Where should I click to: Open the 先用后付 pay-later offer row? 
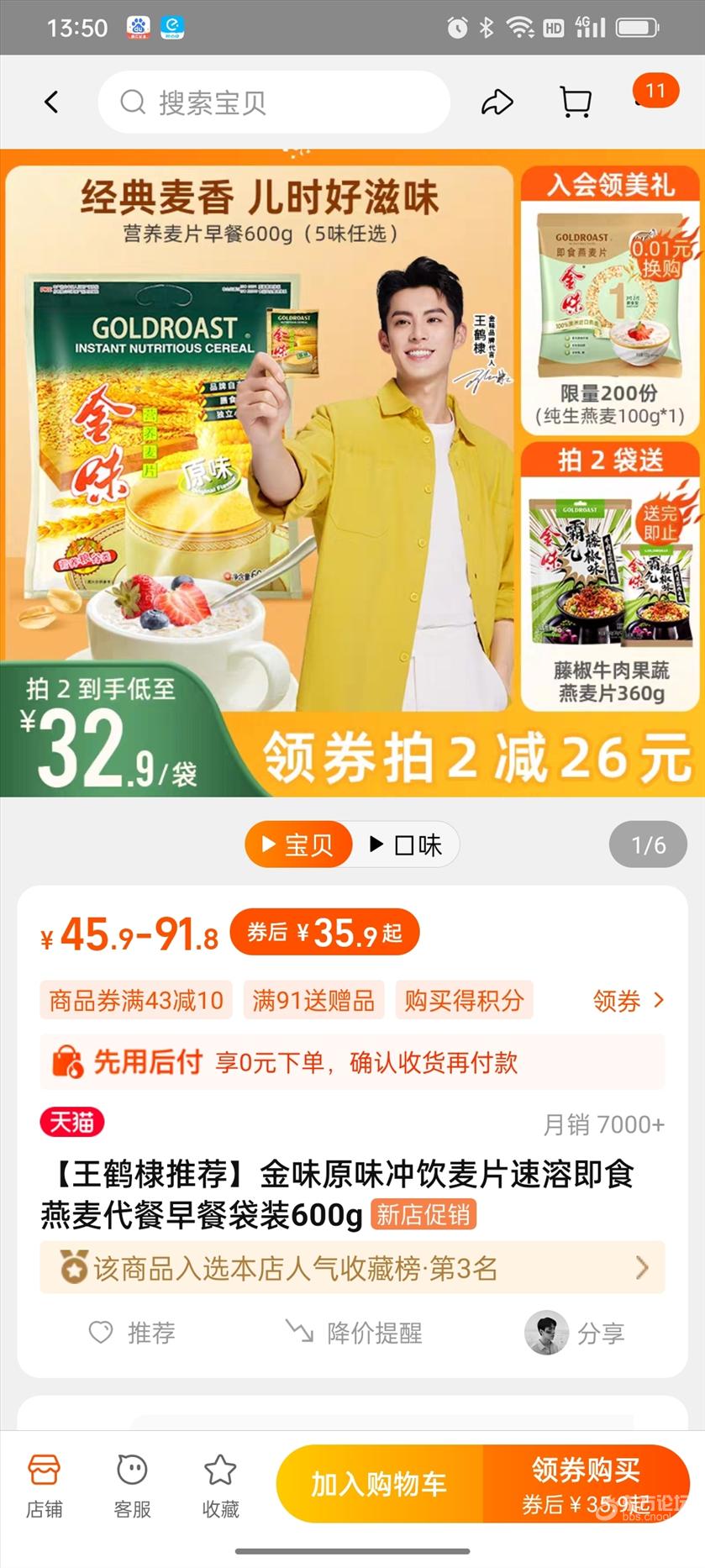click(352, 1062)
